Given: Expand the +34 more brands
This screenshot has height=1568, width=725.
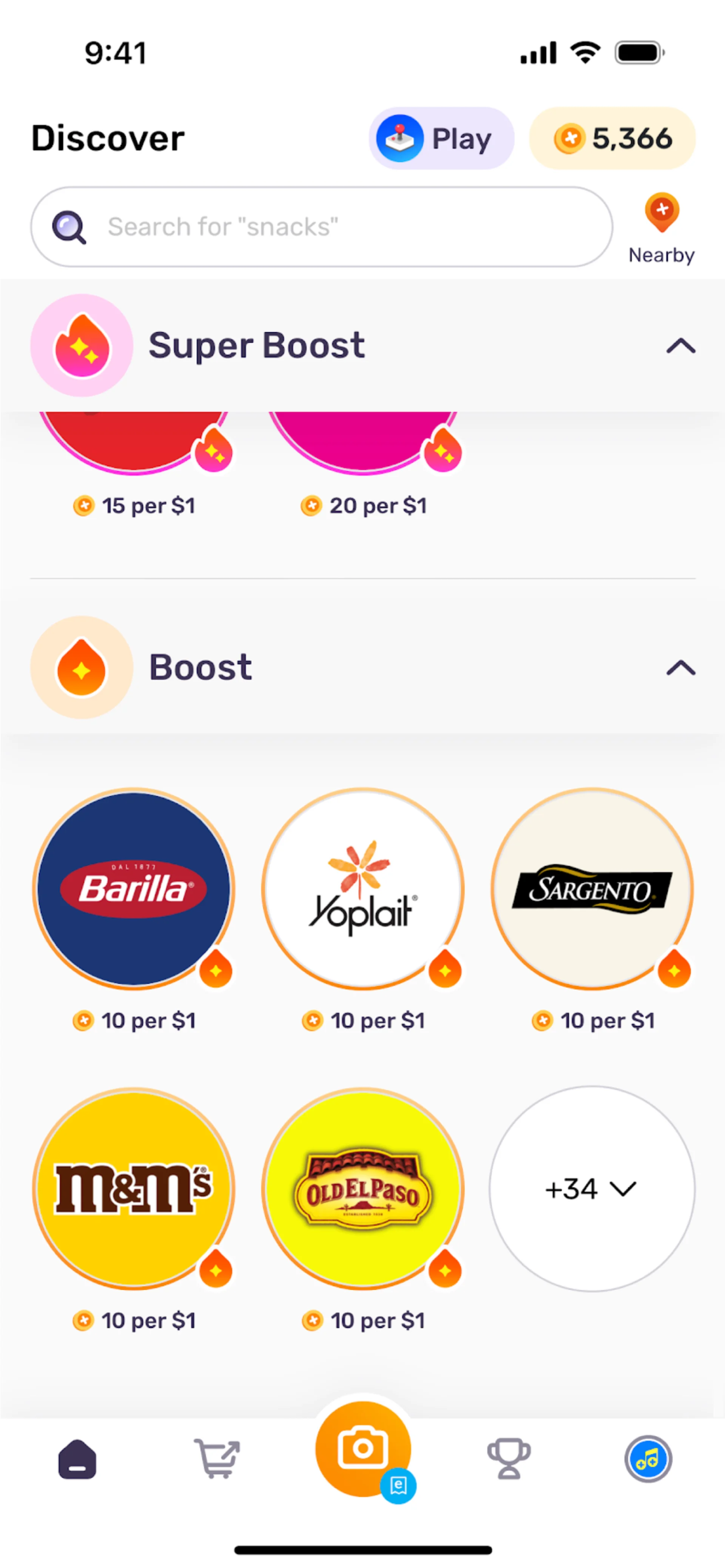Looking at the screenshot, I should coord(592,1188).
